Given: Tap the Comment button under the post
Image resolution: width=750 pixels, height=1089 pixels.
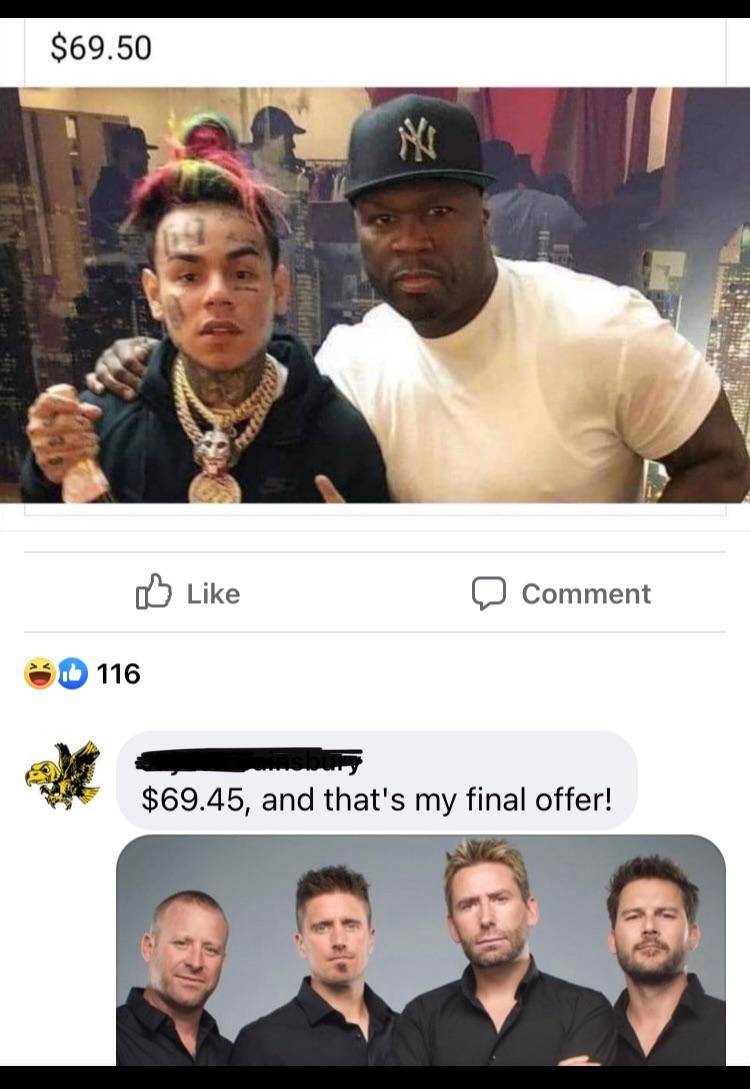Looking at the screenshot, I should [561, 593].
